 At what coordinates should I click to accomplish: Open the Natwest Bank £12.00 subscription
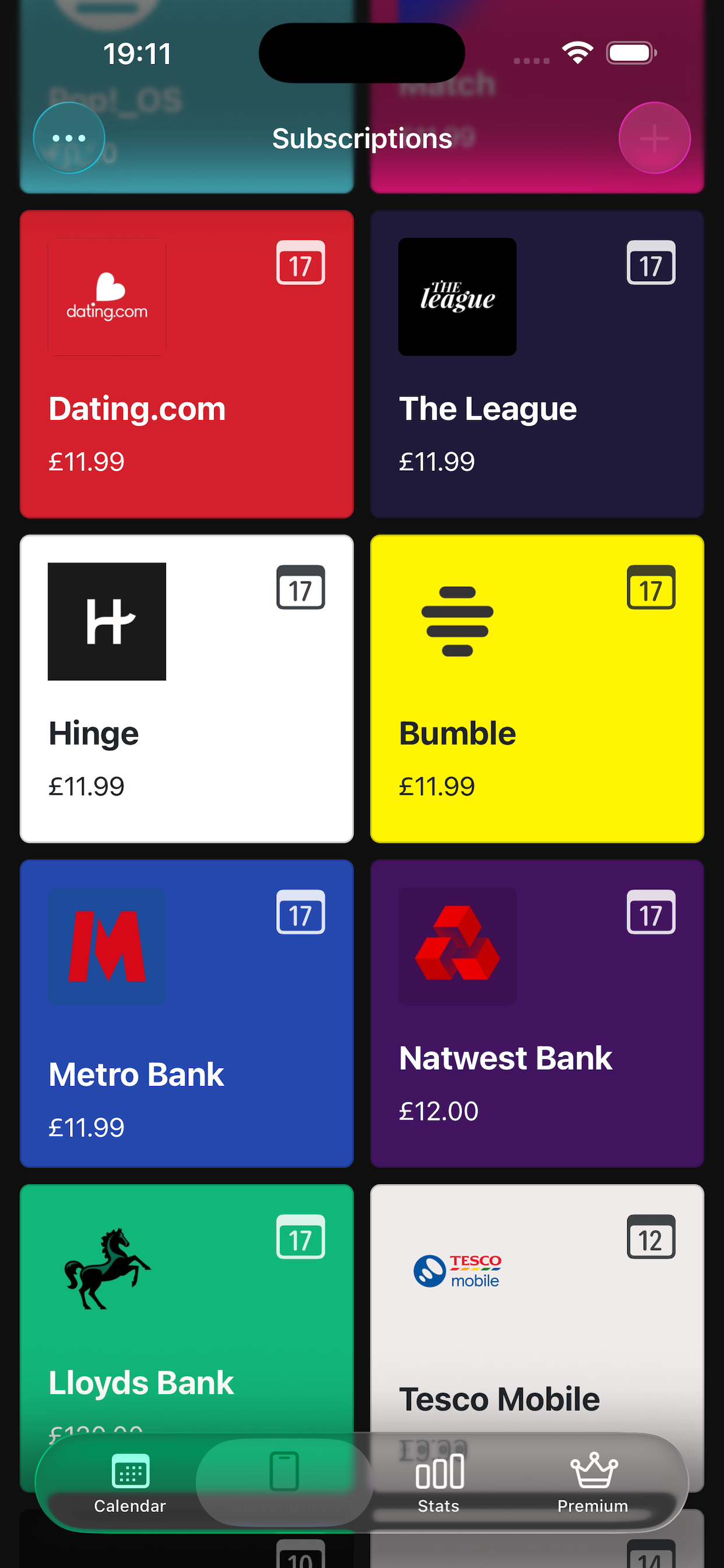point(537,1013)
